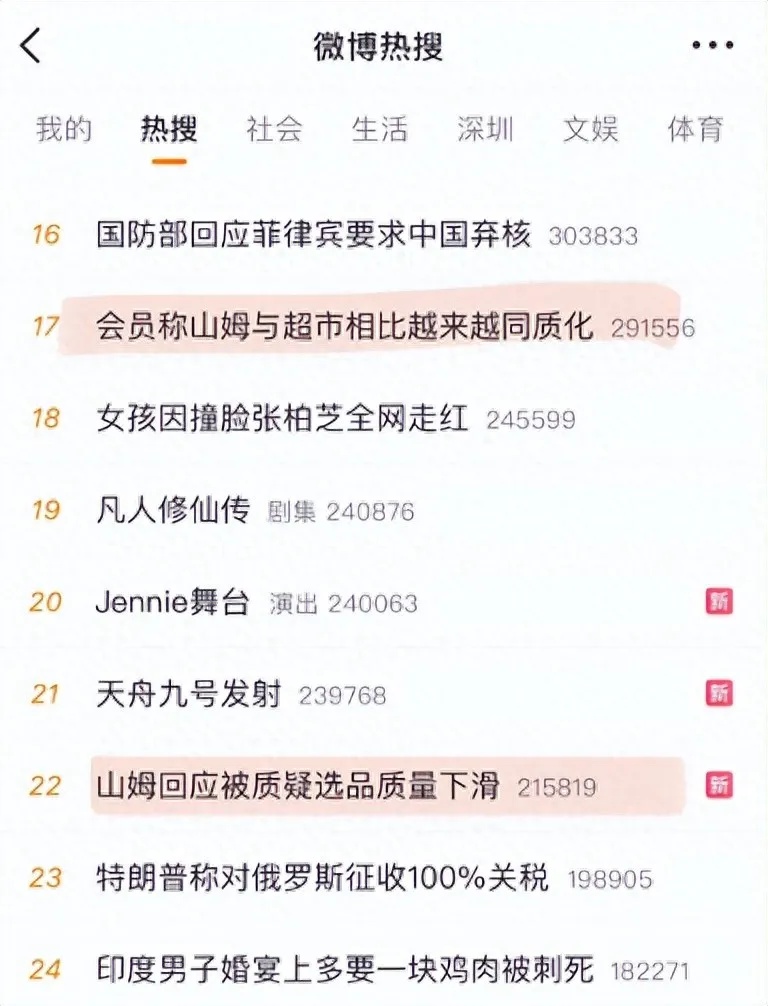Open the 凡人修仙传 trending entry
This screenshot has height=1006, width=768.
tap(172, 510)
